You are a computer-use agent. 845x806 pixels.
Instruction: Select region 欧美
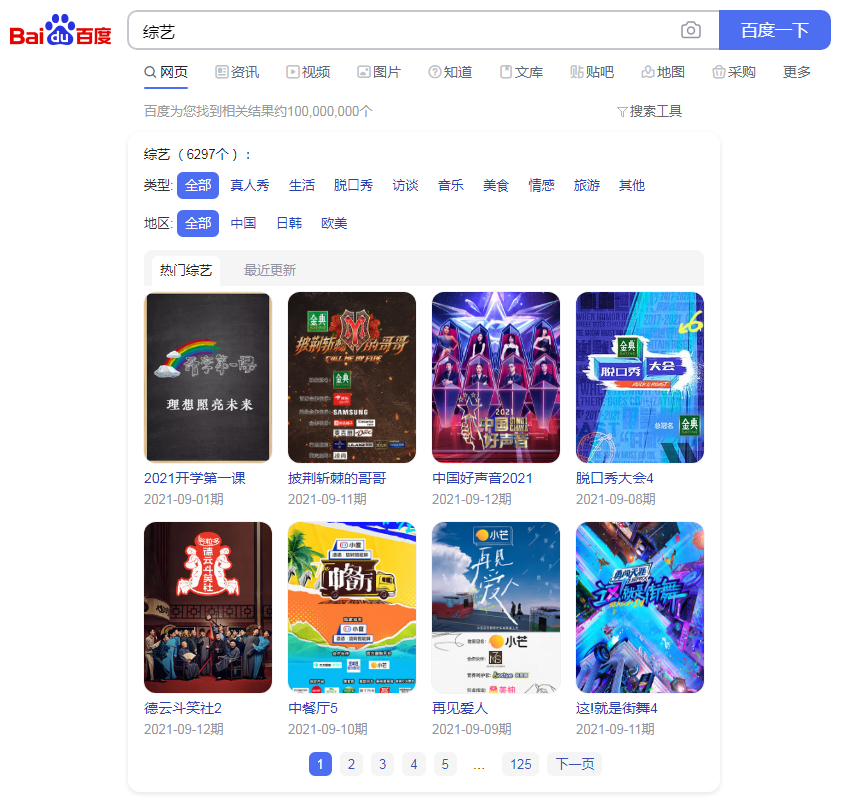tap(334, 223)
